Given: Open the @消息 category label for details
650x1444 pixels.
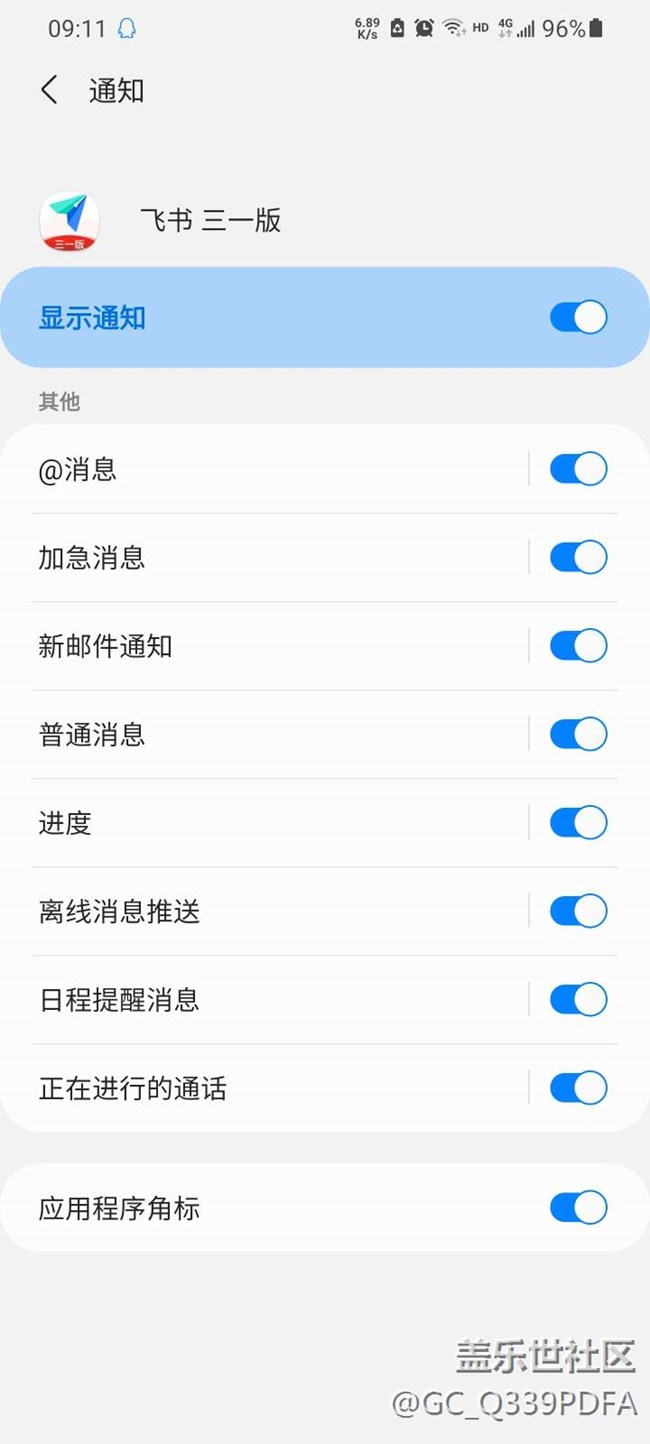Looking at the screenshot, I should pos(78,469).
